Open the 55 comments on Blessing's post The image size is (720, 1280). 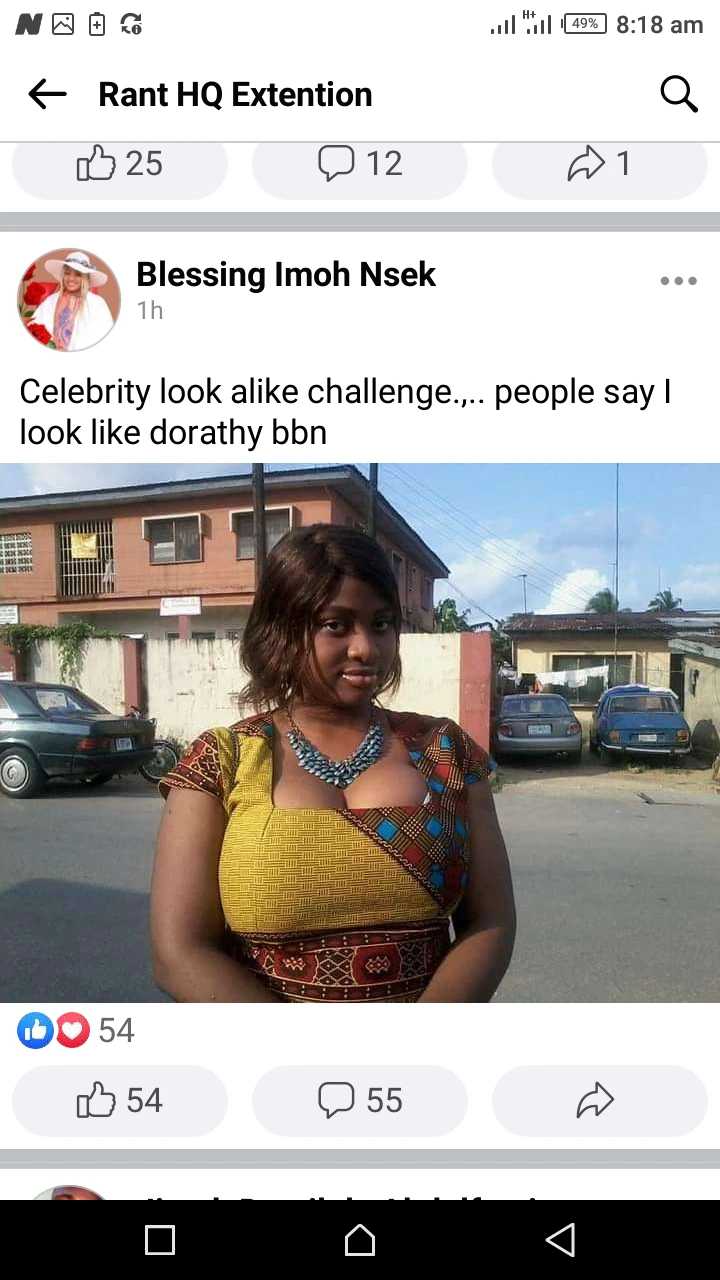[x=360, y=1100]
